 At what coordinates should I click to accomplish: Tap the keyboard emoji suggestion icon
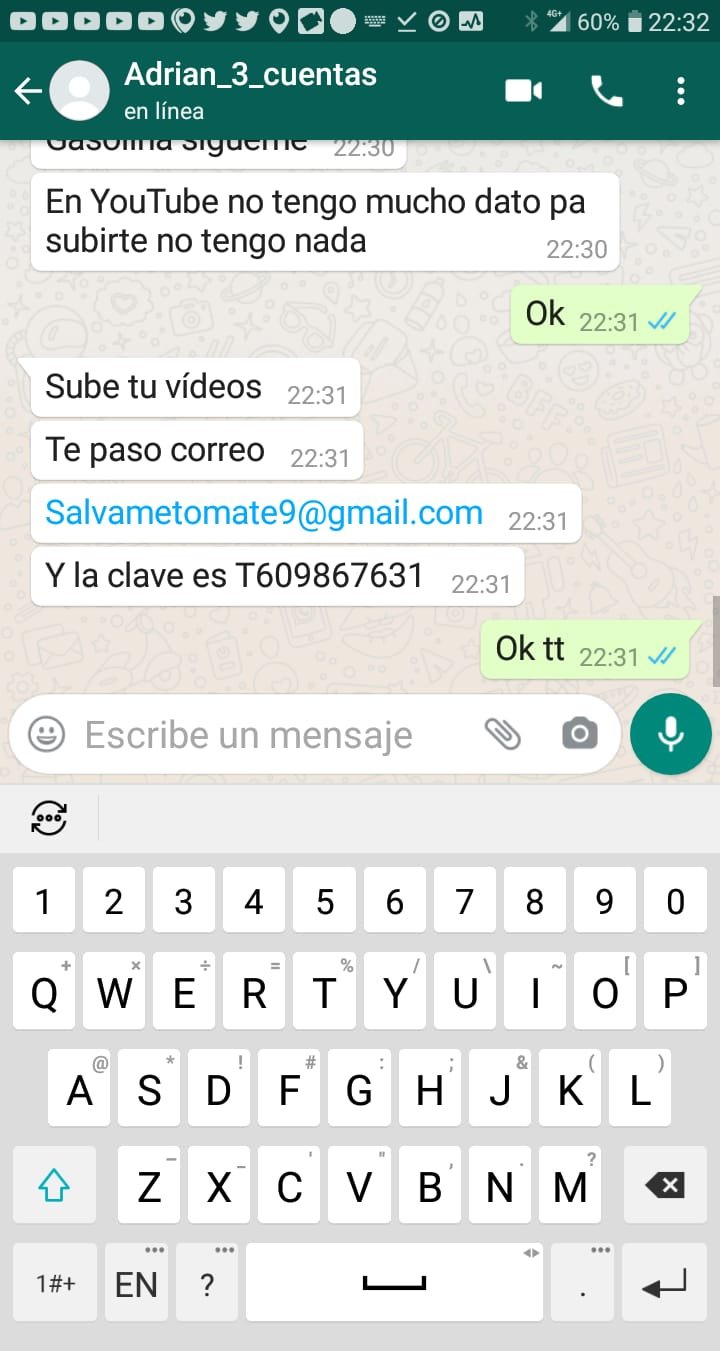49,819
